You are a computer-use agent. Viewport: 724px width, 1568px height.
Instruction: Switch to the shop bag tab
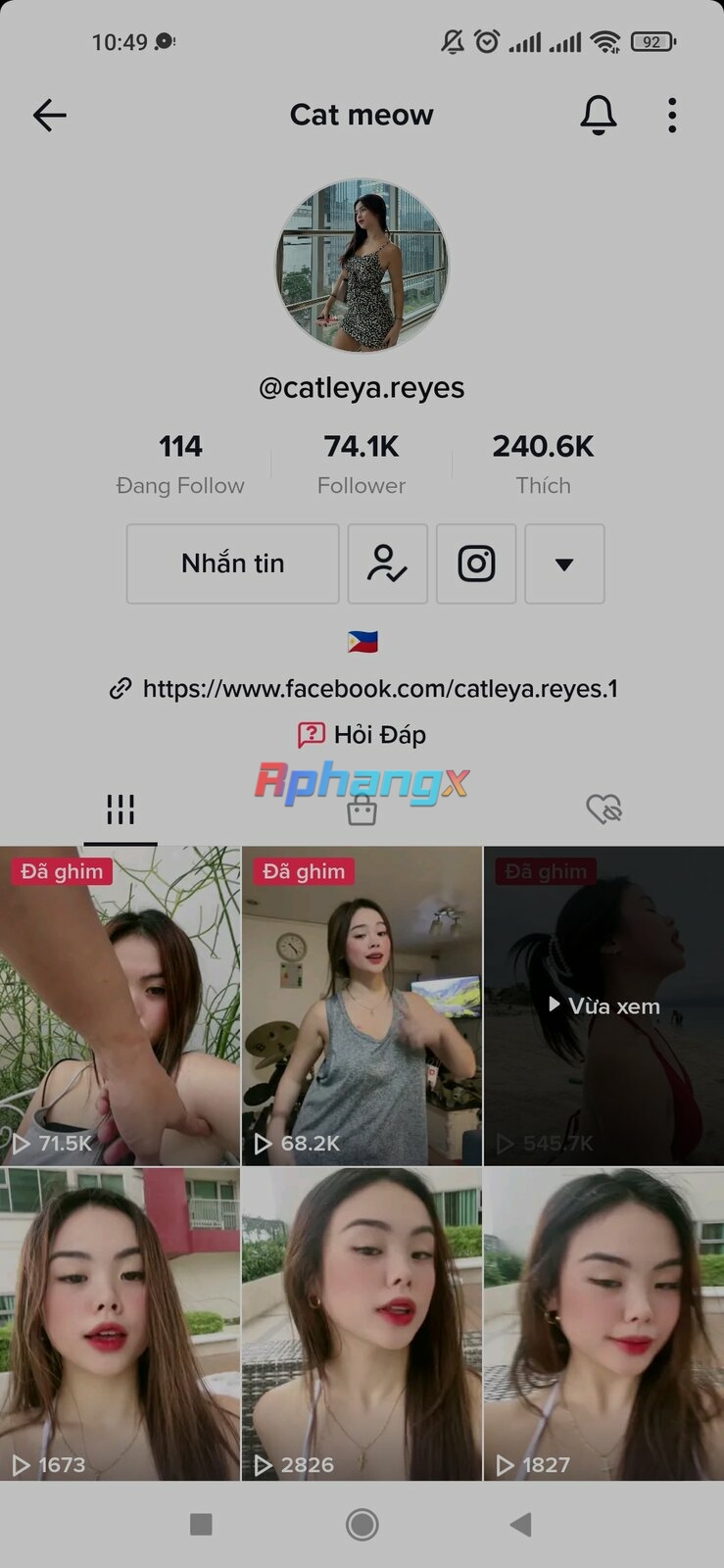[x=362, y=809]
